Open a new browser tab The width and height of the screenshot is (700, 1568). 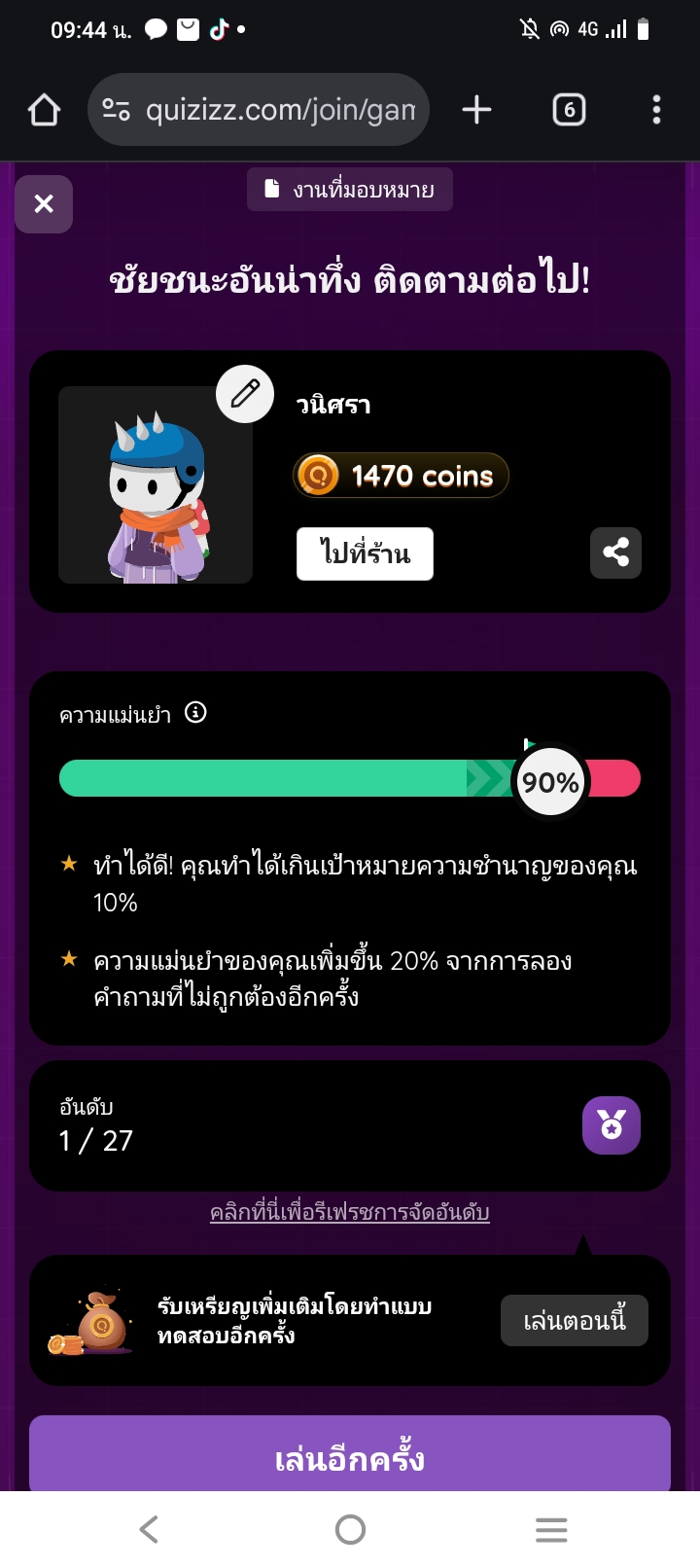476,110
